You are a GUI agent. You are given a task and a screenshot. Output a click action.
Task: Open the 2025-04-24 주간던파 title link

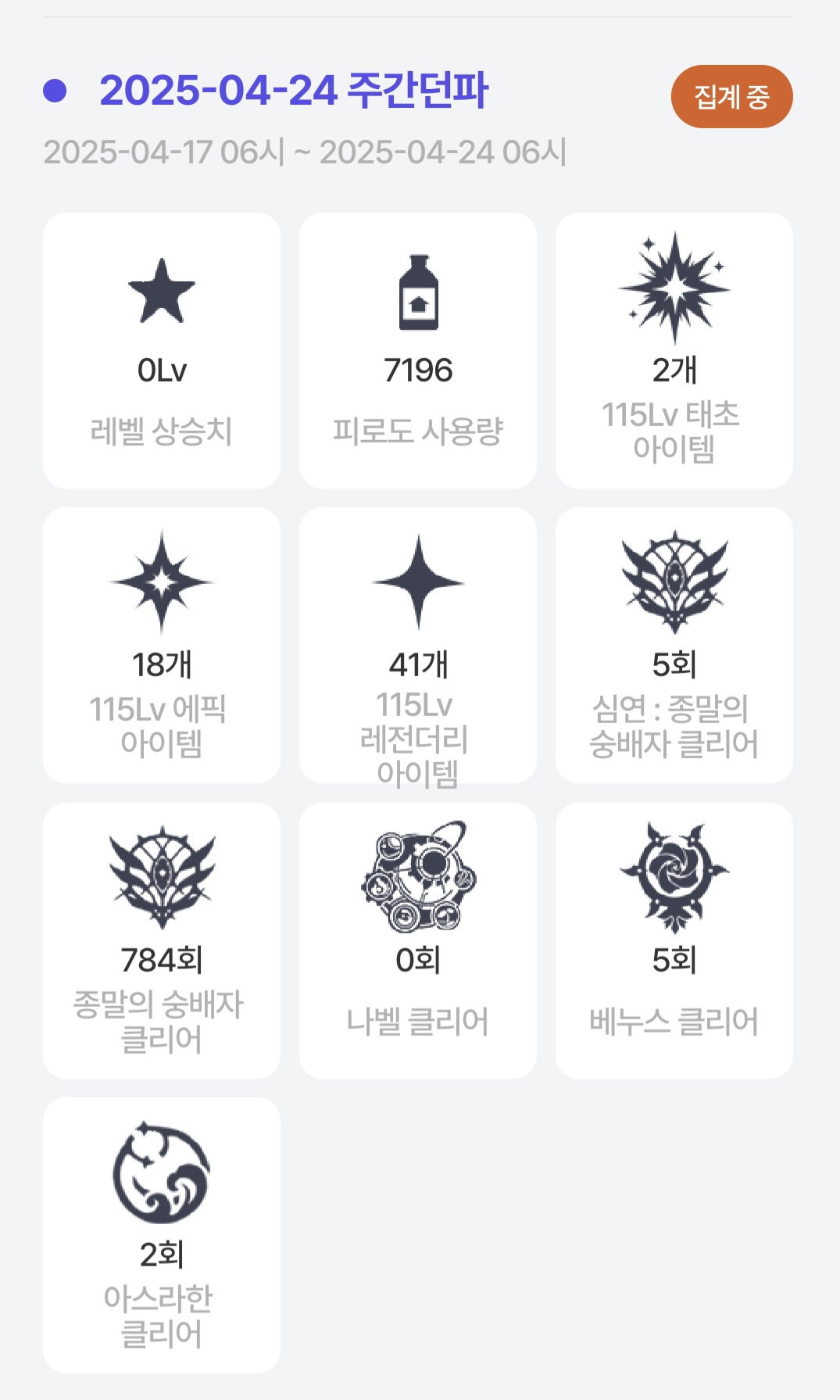293,91
